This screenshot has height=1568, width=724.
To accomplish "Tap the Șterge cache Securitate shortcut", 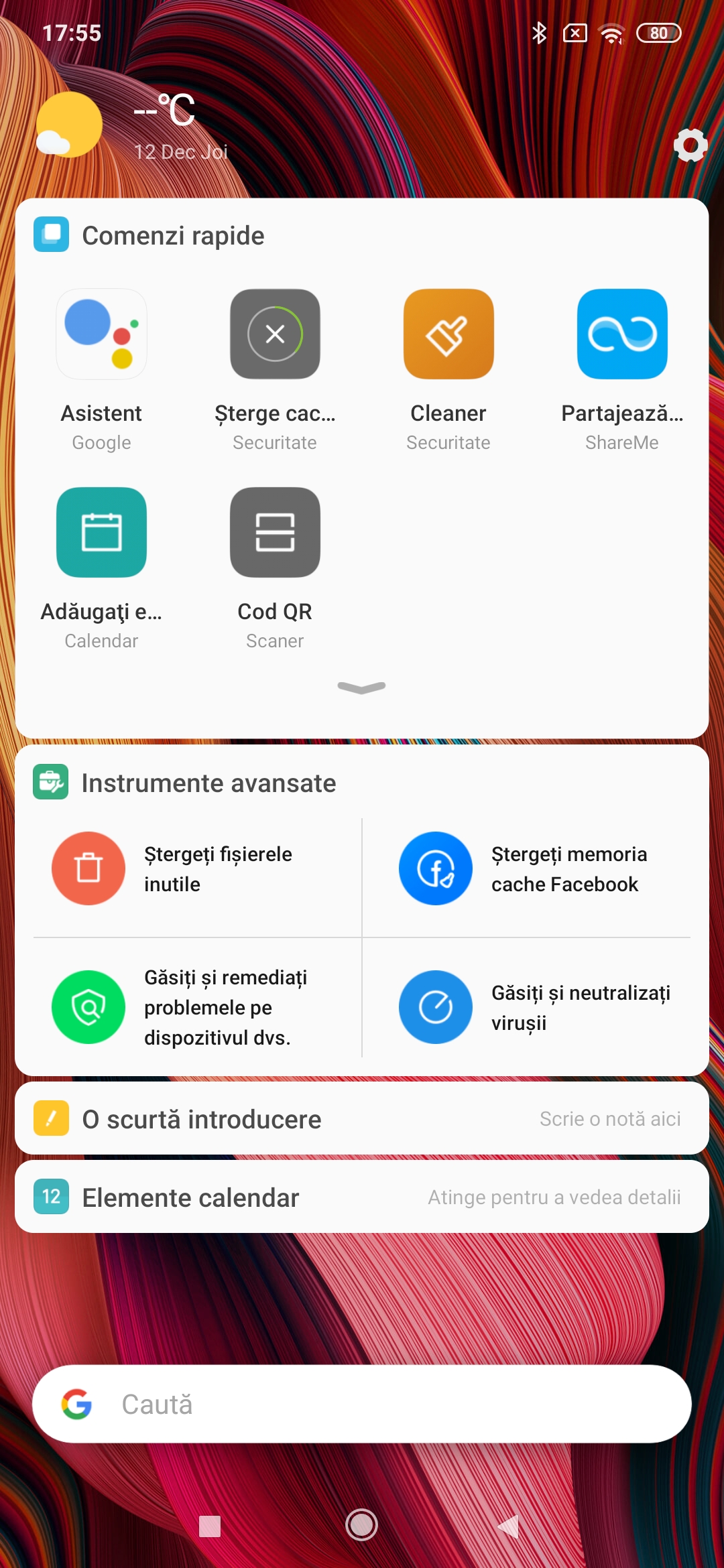I will 275,370.
